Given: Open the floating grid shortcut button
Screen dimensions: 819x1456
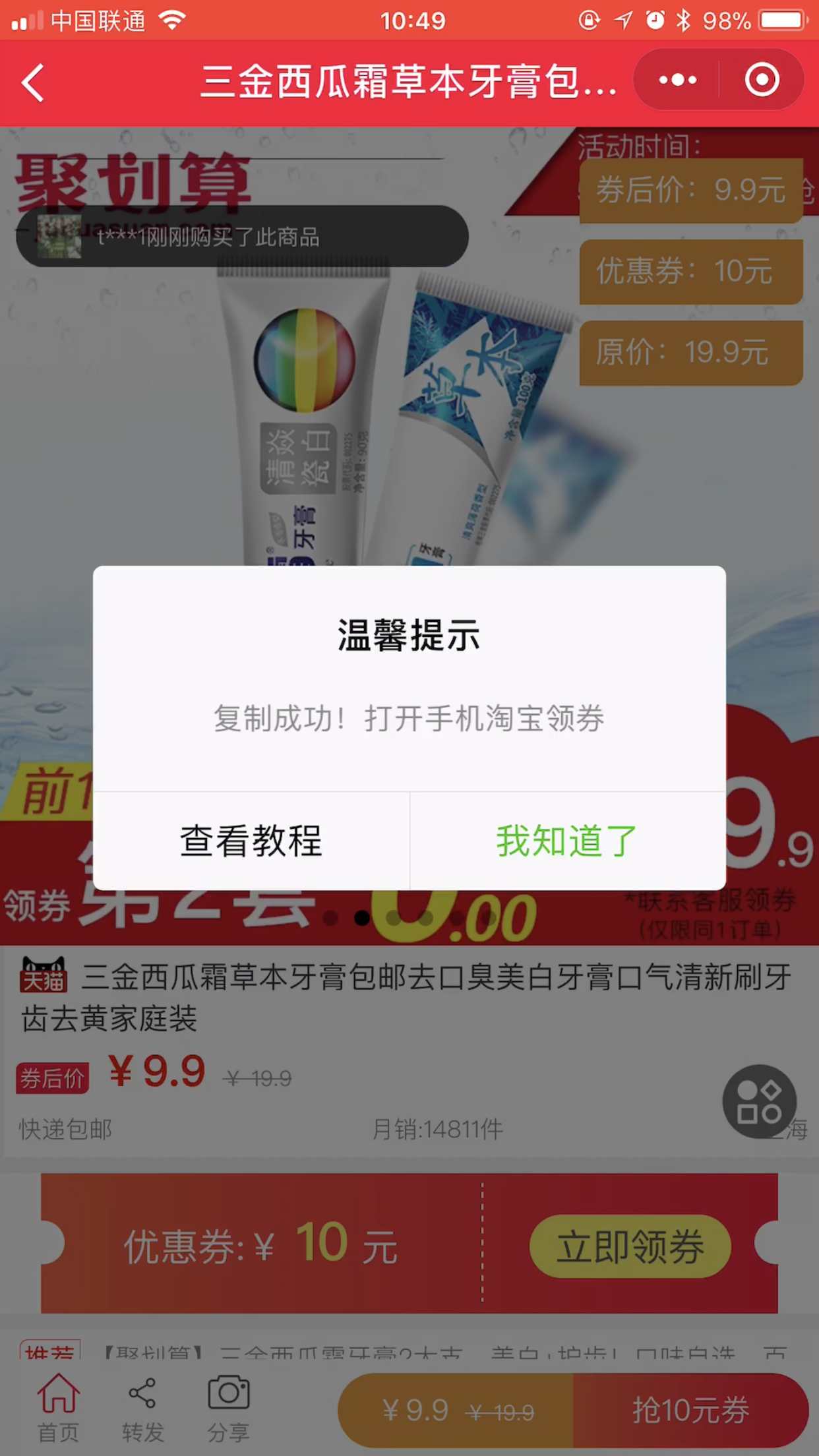Looking at the screenshot, I should tap(759, 1101).
